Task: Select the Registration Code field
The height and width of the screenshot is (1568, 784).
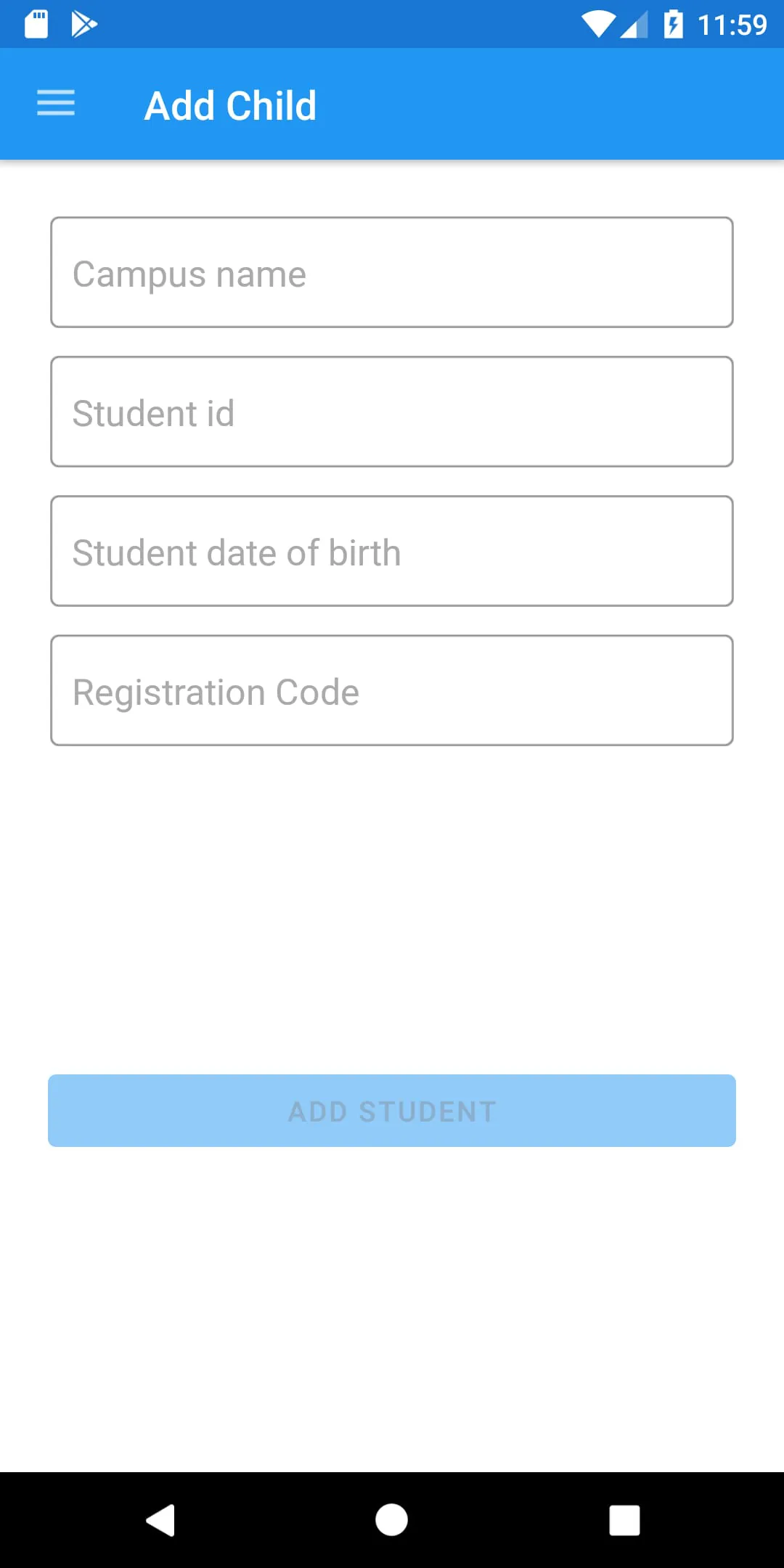Action: pos(392,690)
